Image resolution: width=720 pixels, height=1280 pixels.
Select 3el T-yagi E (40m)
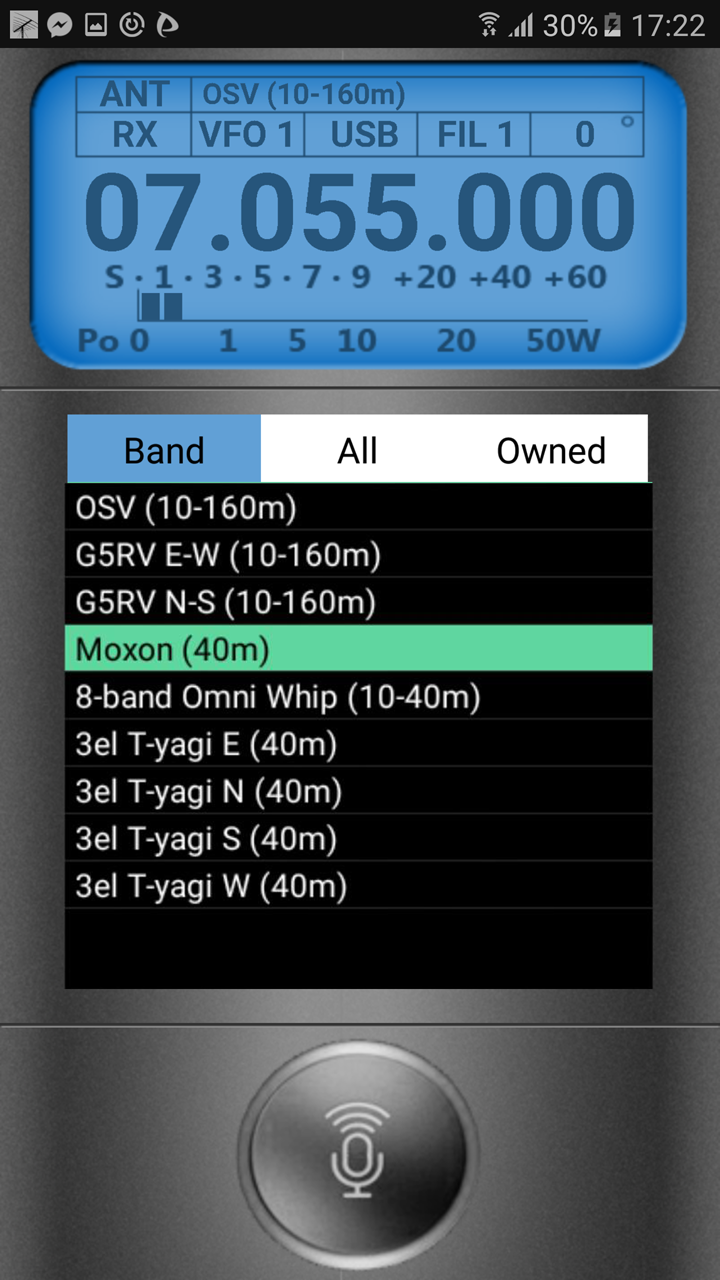click(358, 744)
